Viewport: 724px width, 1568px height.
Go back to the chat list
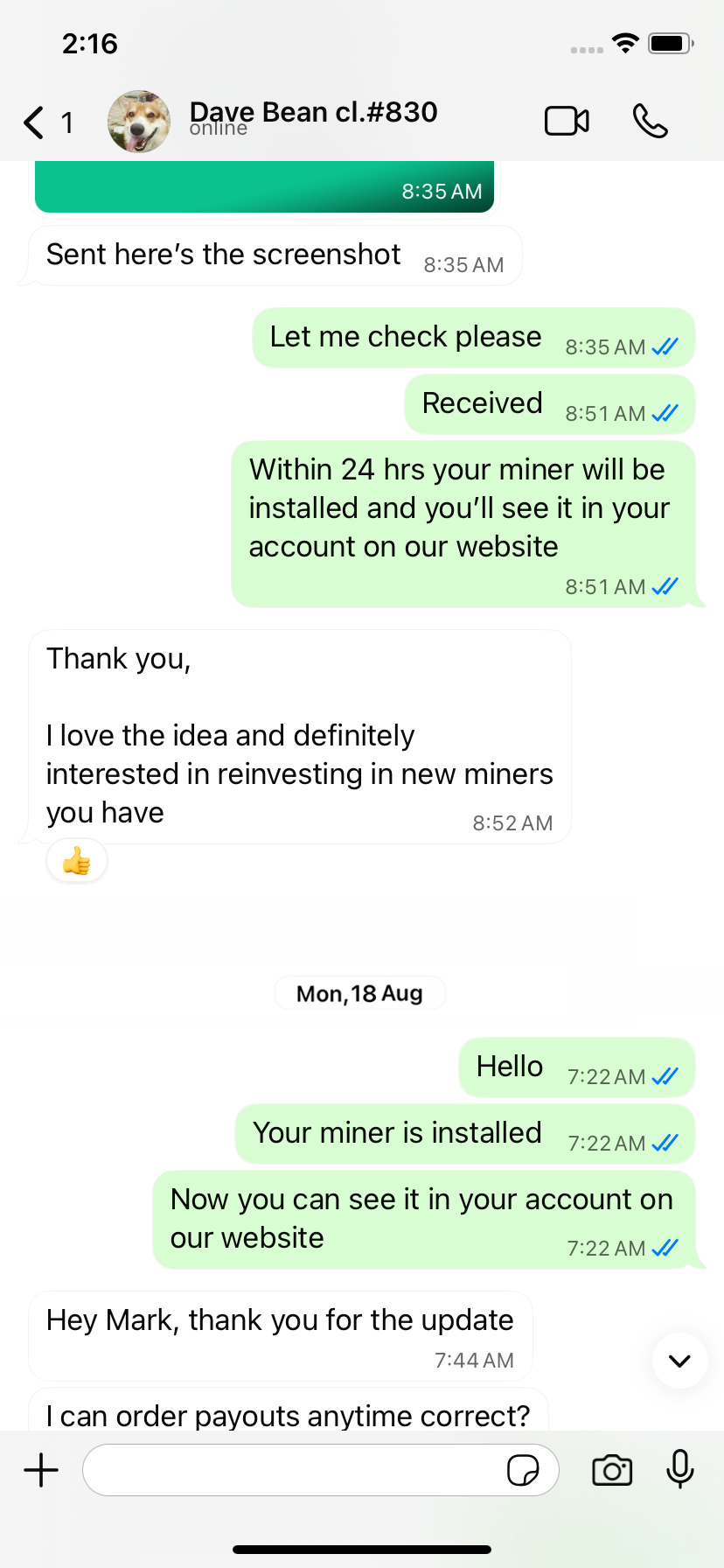[x=37, y=122]
